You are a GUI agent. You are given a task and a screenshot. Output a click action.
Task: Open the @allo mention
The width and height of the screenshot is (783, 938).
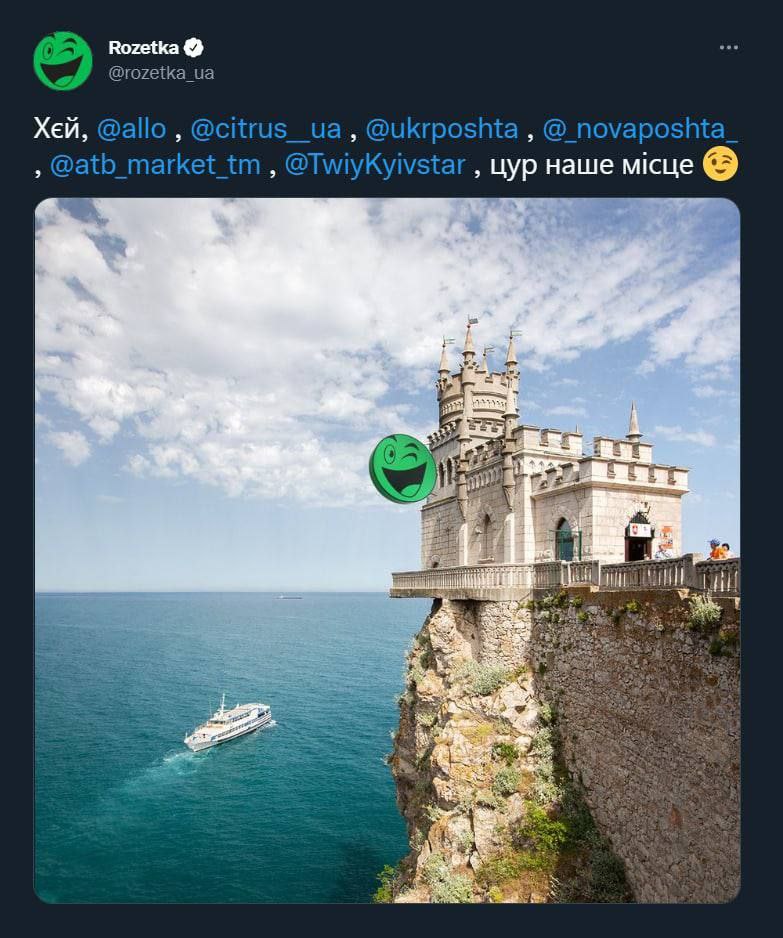[131, 129]
